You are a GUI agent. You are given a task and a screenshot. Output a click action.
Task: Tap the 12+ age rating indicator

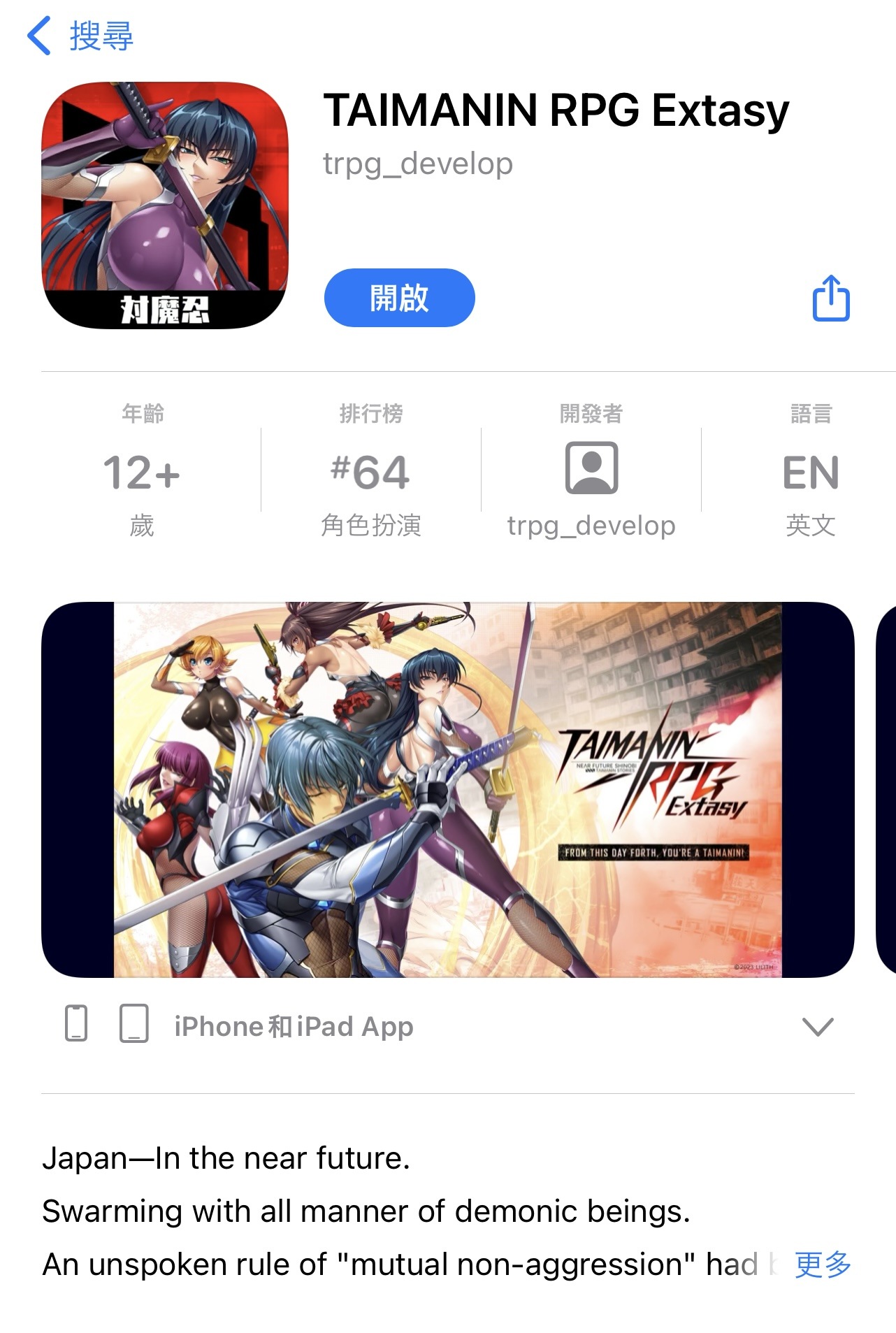click(x=141, y=470)
